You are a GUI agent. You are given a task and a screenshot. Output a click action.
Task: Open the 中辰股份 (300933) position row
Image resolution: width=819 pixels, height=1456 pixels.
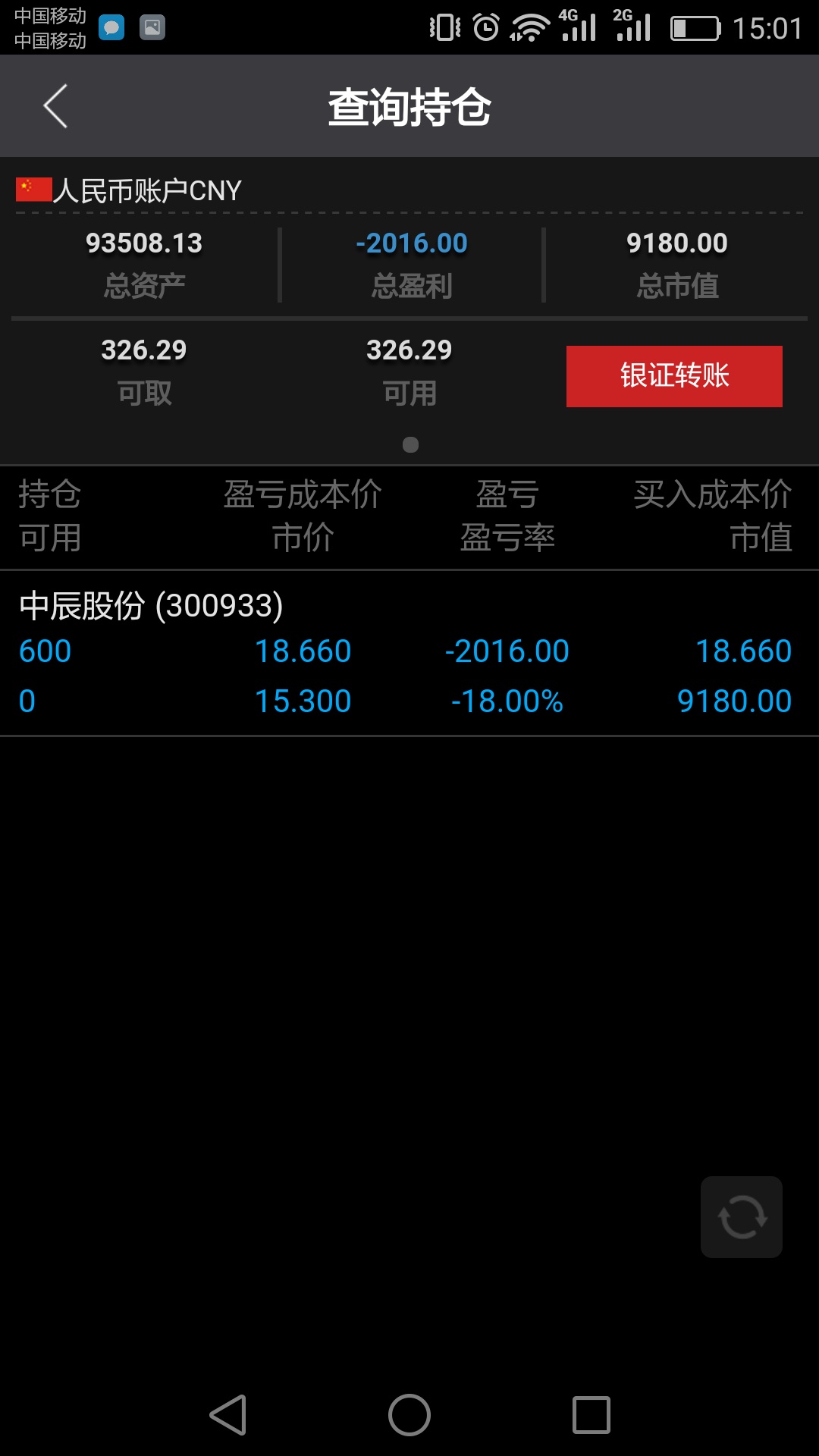409,653
